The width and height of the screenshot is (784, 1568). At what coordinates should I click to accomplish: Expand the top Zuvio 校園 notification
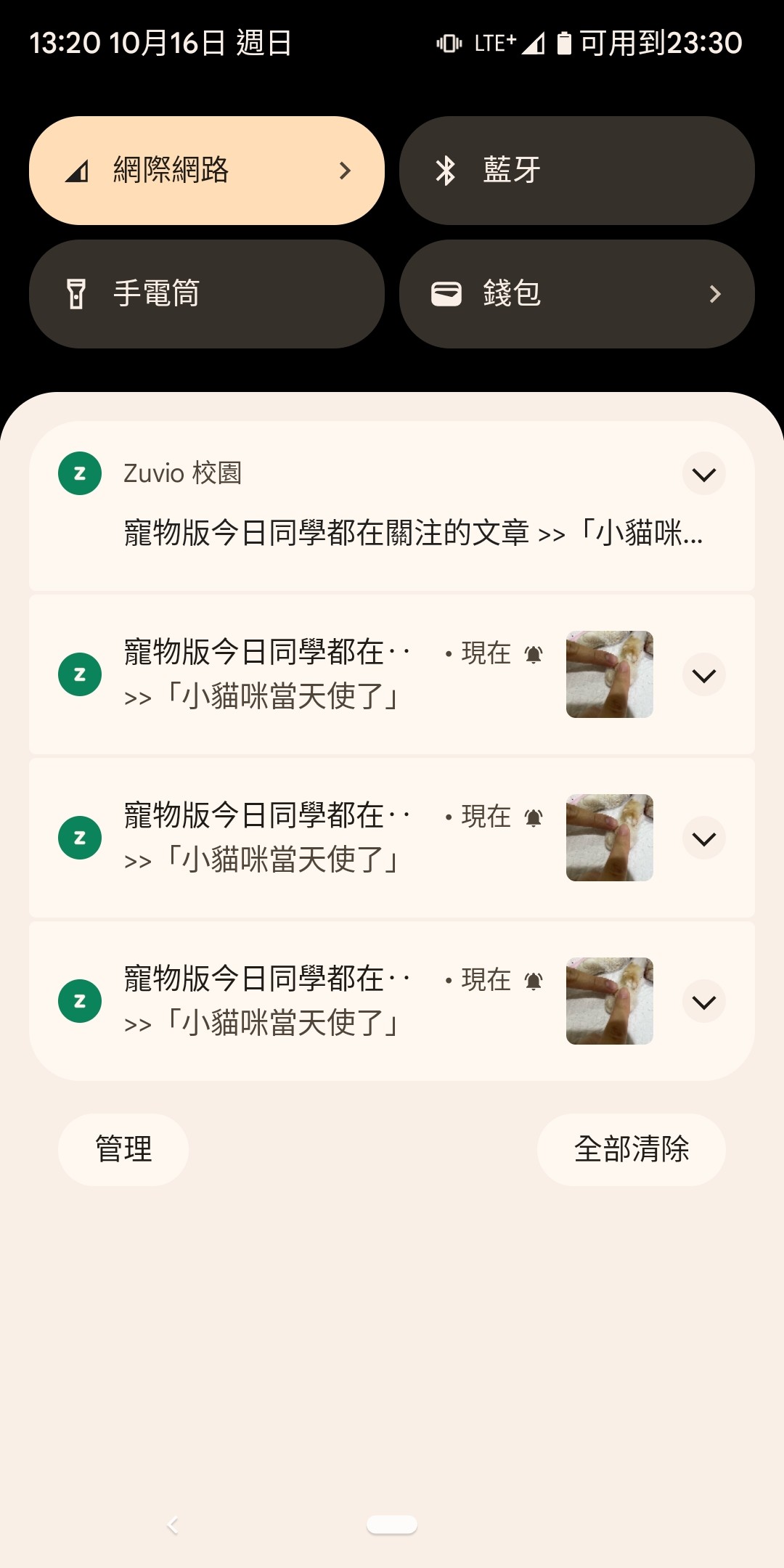pos(703,474)
